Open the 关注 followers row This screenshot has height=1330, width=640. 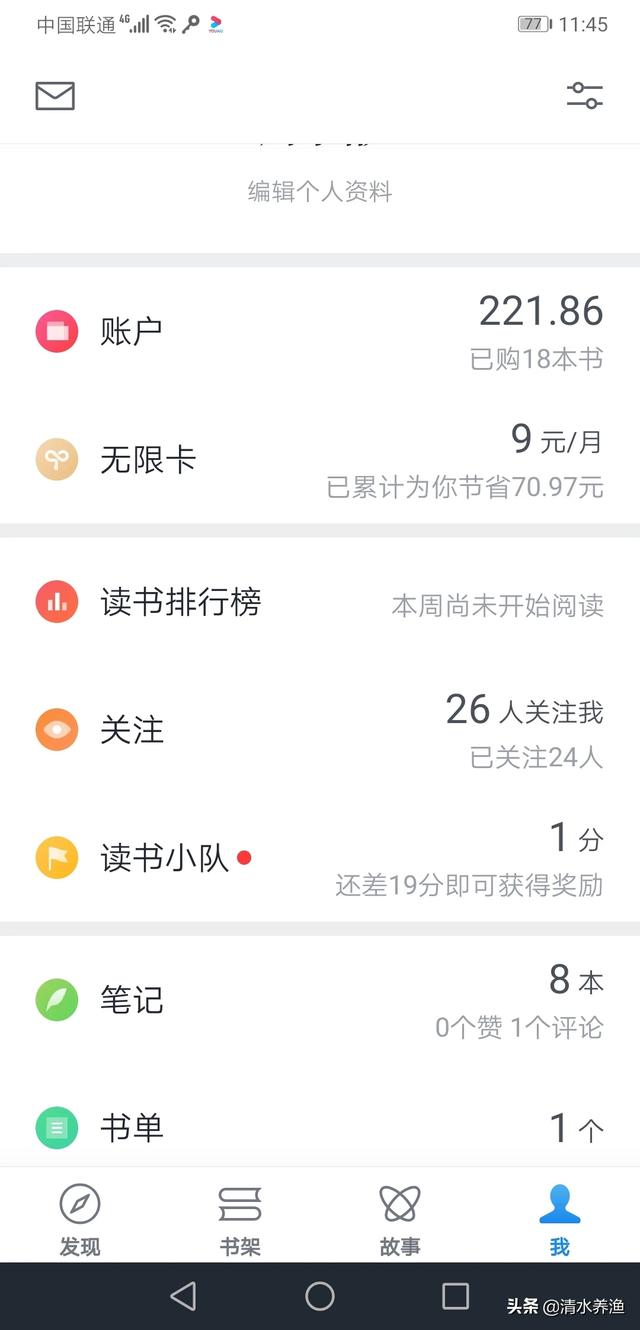point(320,730)
